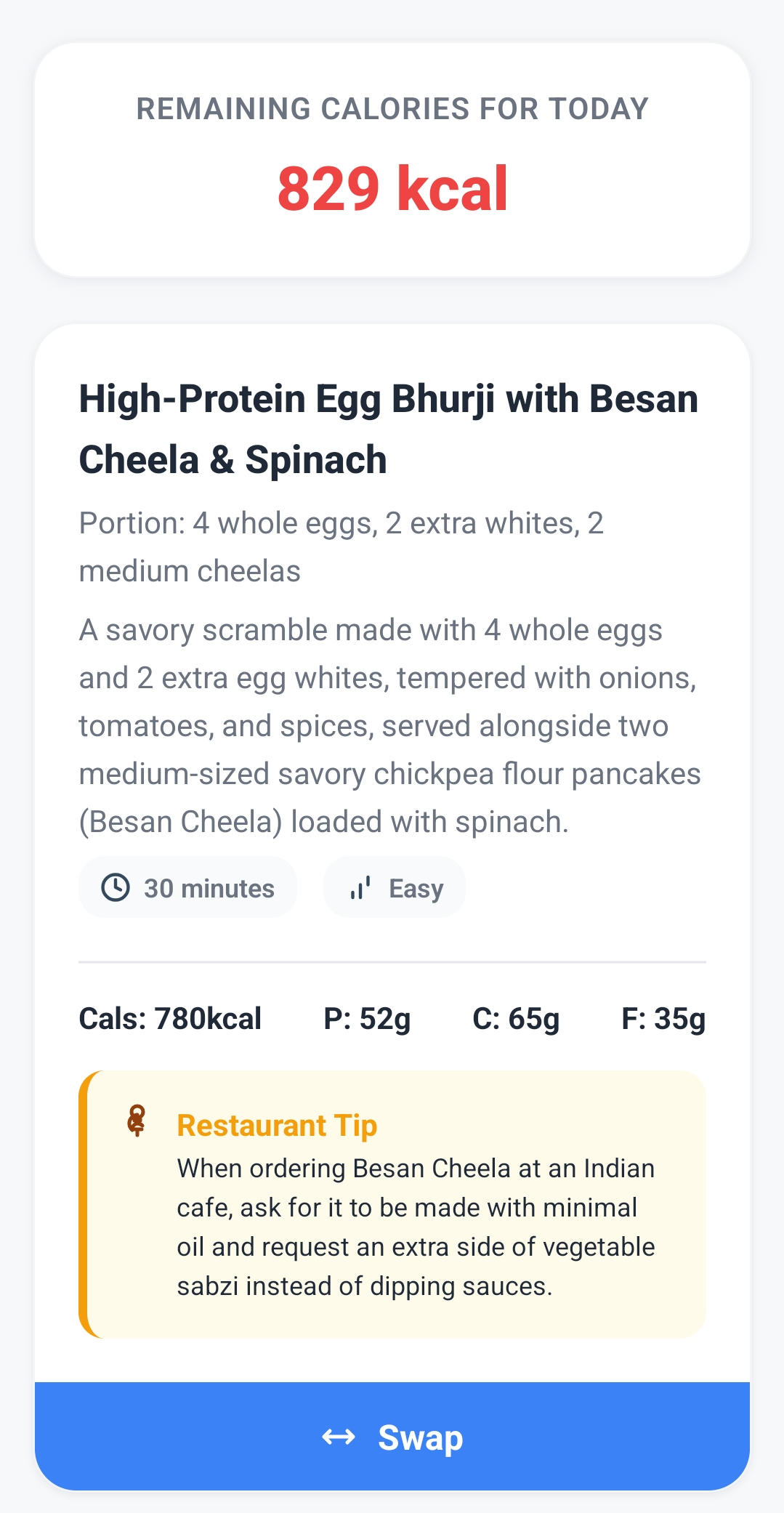Open the Restaurant Tip heading

277,1125
